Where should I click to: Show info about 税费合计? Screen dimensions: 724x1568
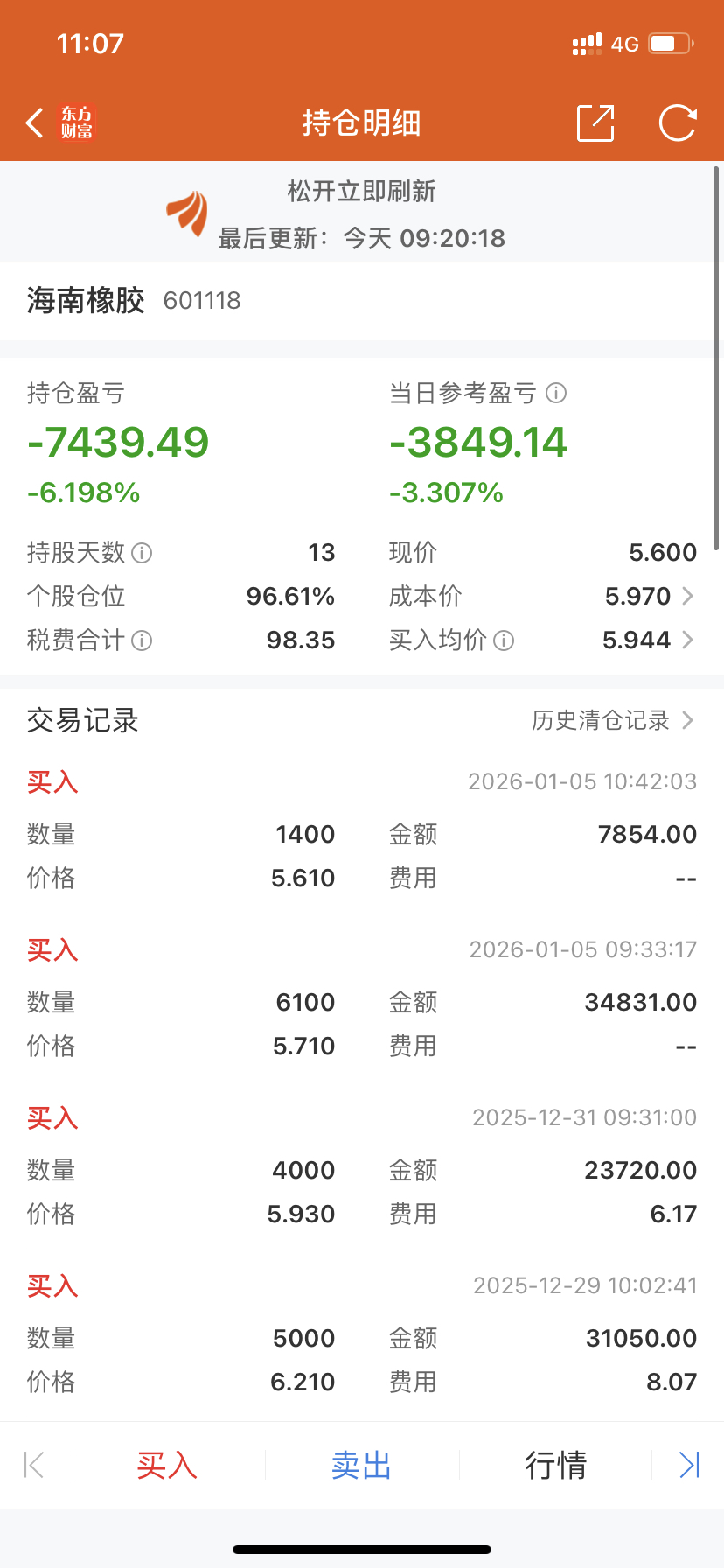click(x=142, y=640)
